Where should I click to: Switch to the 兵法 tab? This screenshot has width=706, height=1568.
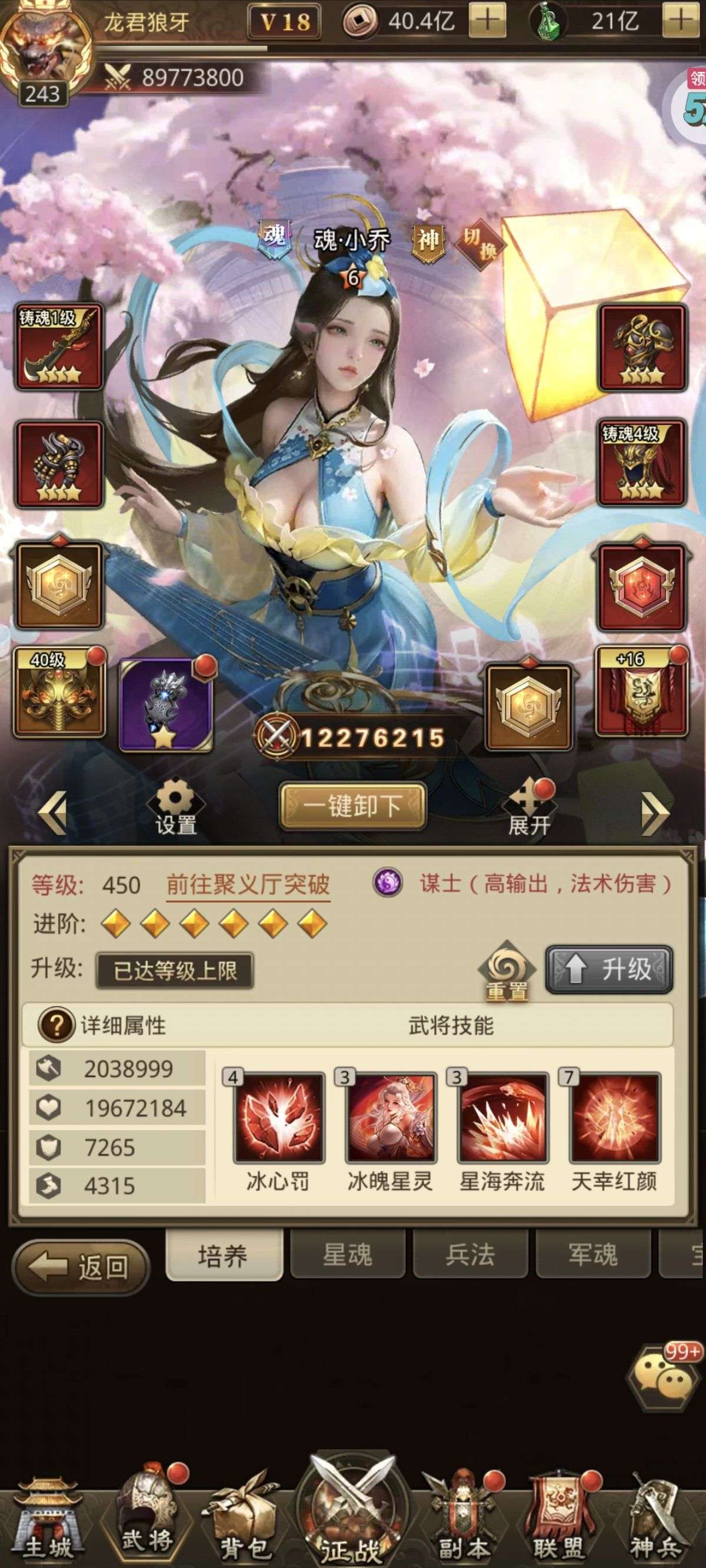pos(470,1254)
